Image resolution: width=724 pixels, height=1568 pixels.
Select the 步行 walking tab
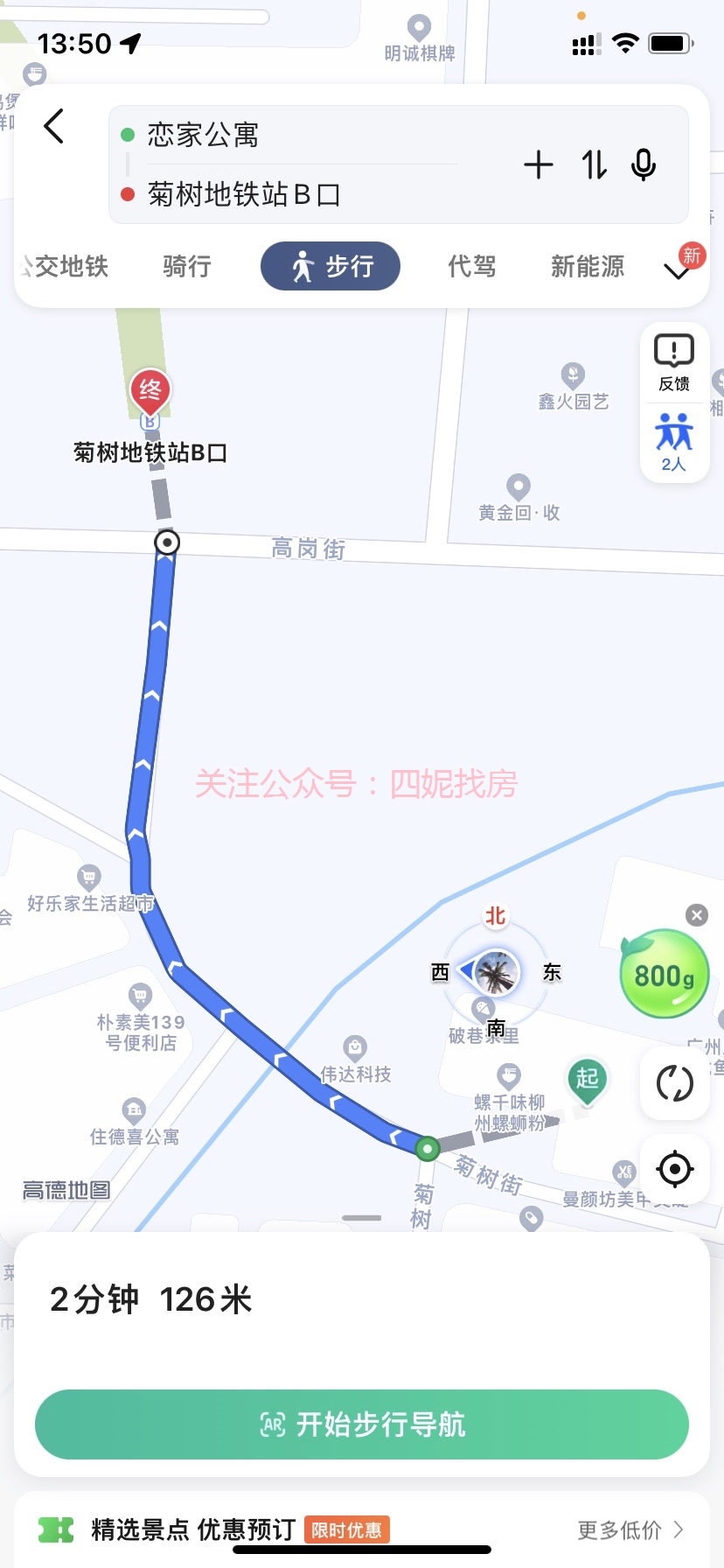click(331, 266)
